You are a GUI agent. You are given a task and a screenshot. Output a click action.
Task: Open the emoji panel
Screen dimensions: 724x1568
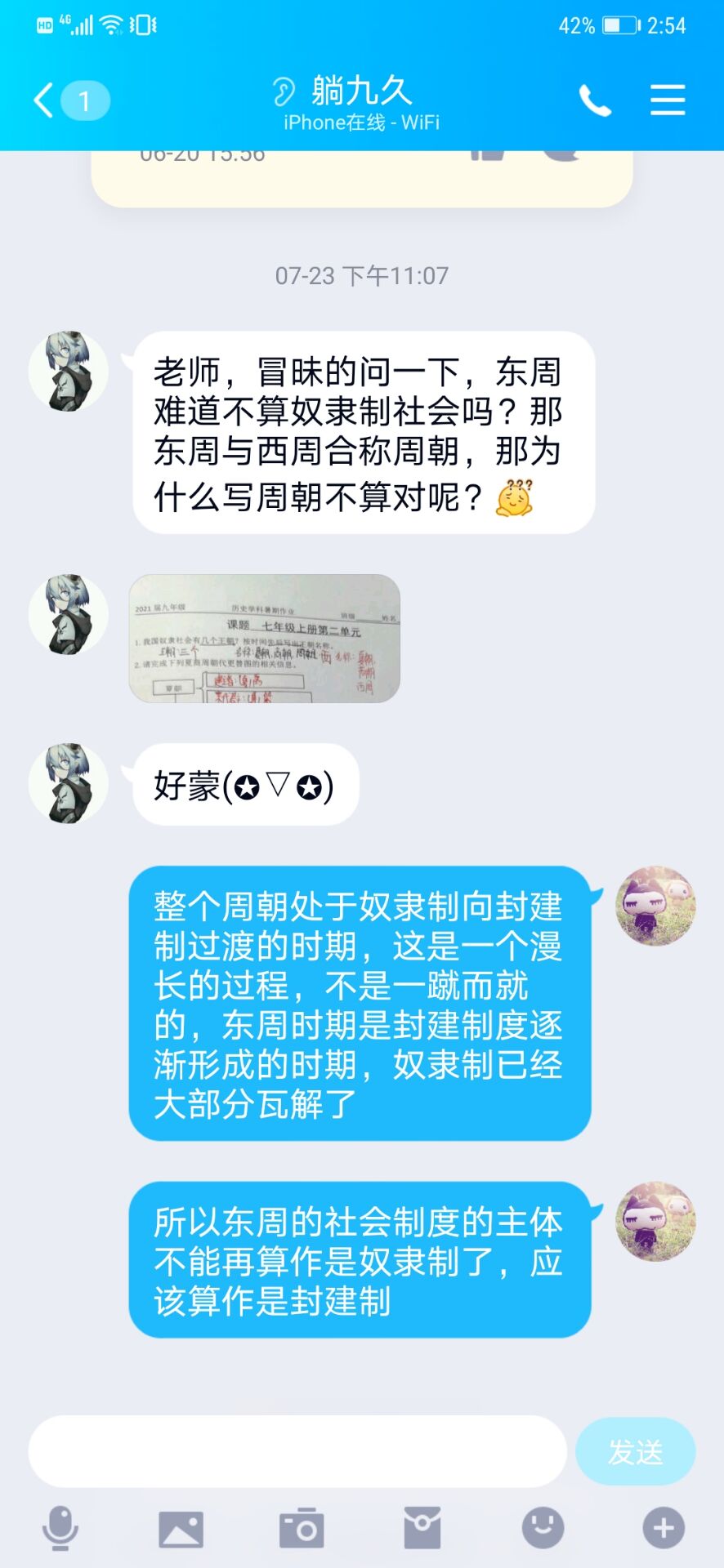click(543, 1527)
